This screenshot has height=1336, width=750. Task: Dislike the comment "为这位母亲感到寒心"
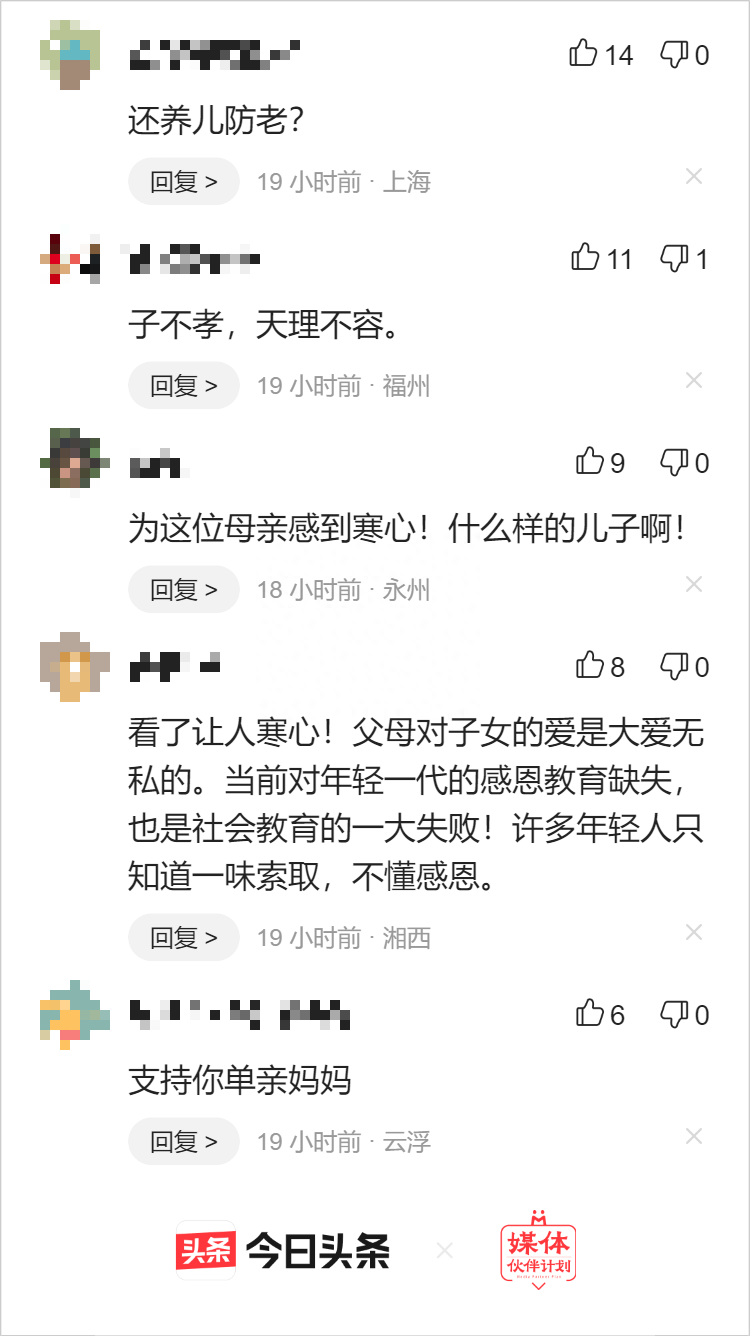674,461
